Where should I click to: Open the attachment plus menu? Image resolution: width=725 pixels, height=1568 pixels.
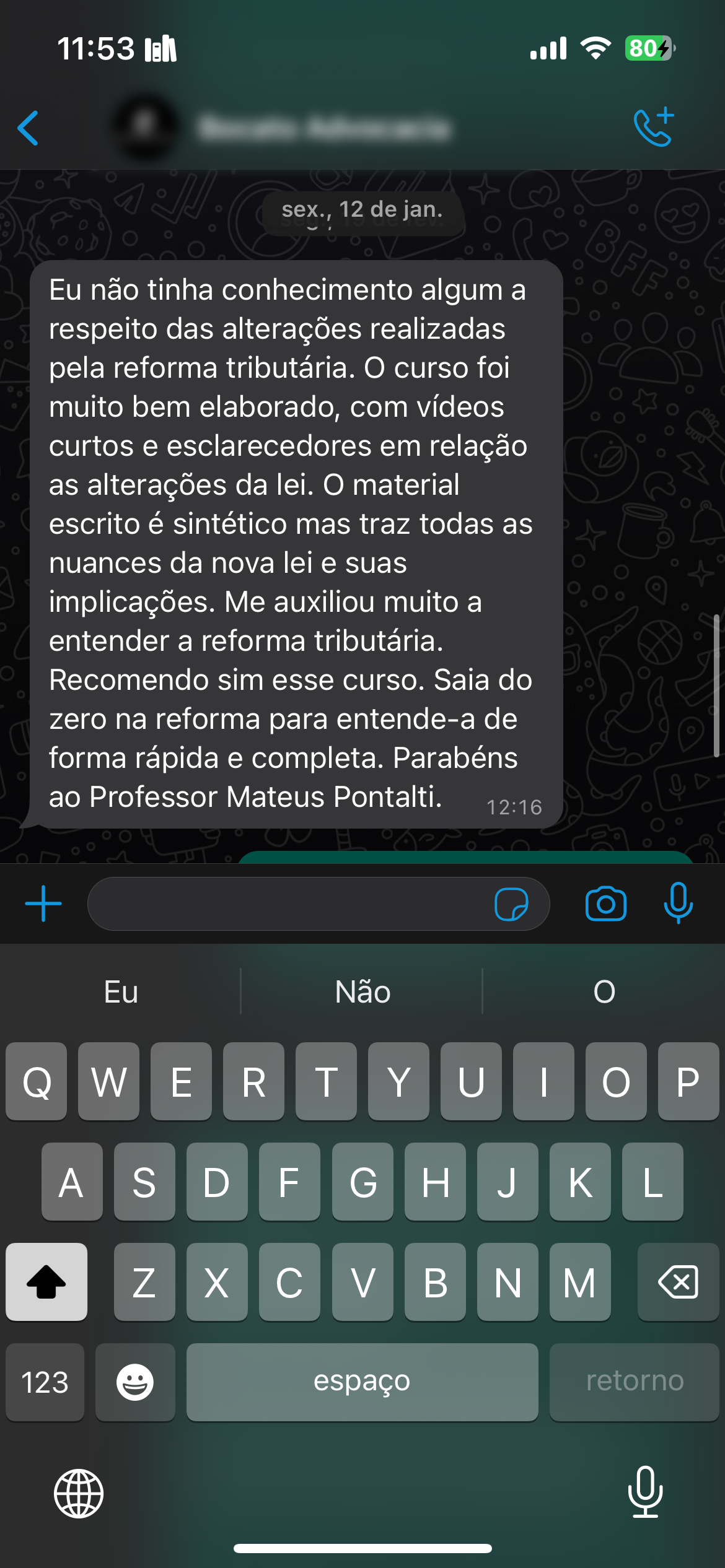pyautogui.click(x=43, y=904)
